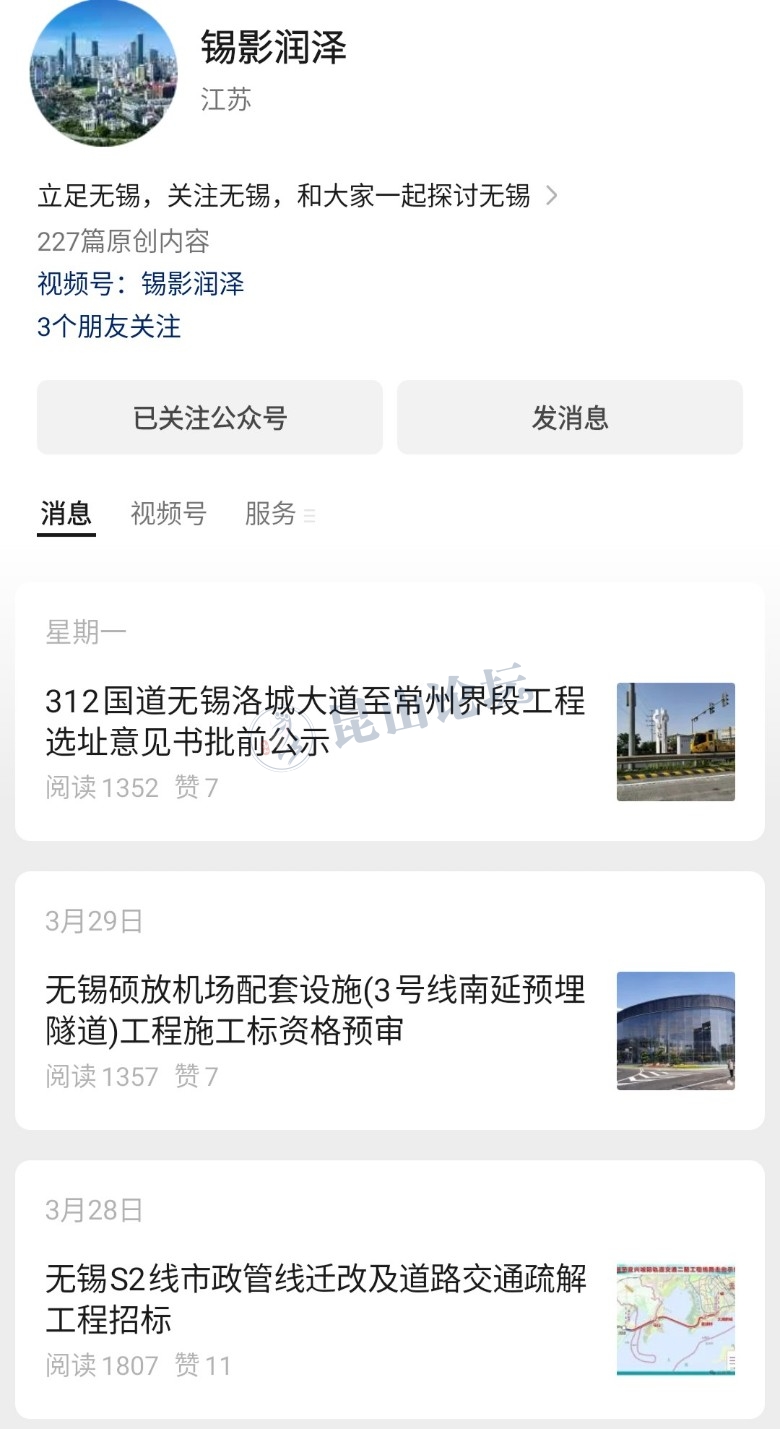Viewport: 780px width, 1429px height.
Task: Switch to the 视频号 tab
Action: point(168,514)
